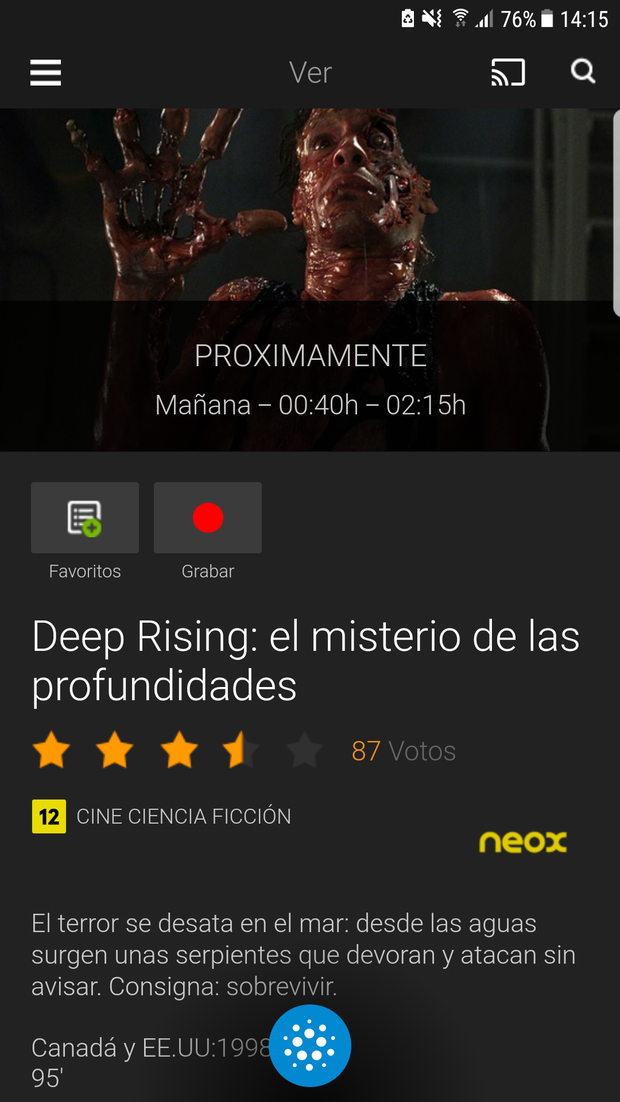
Task: Record the movie with Grabar
Action: pyautogui.click(x=208, y=518)
